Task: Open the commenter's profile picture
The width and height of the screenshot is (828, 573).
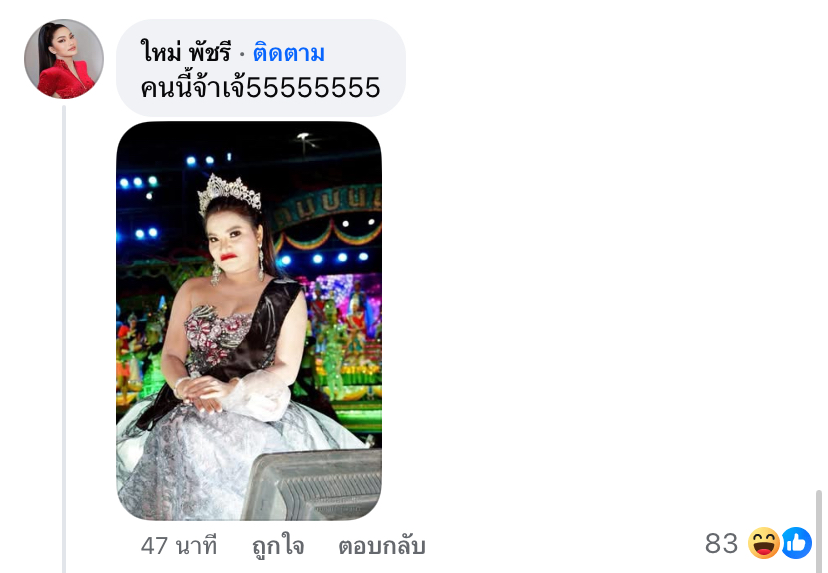Action: point(64,59)
